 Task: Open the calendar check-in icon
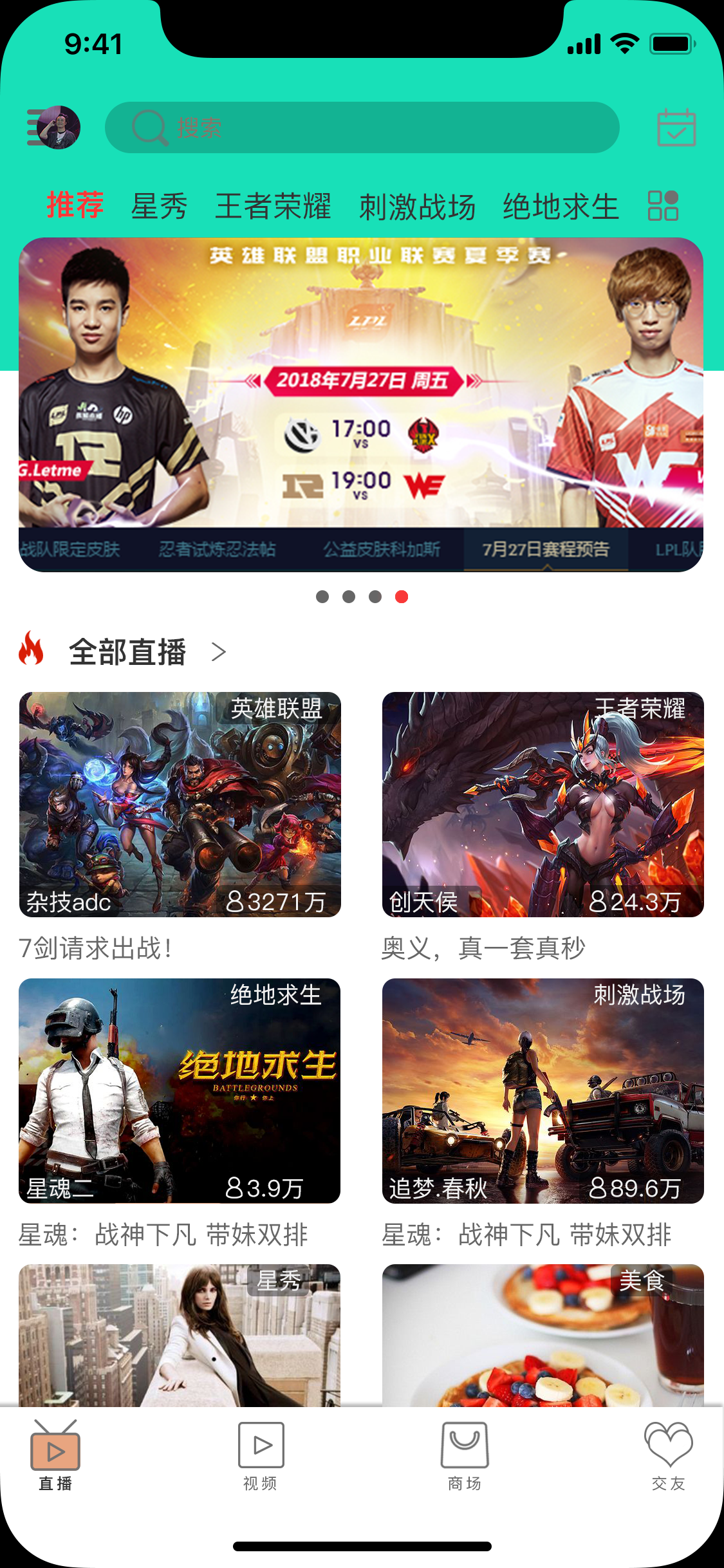pos(676,127)
